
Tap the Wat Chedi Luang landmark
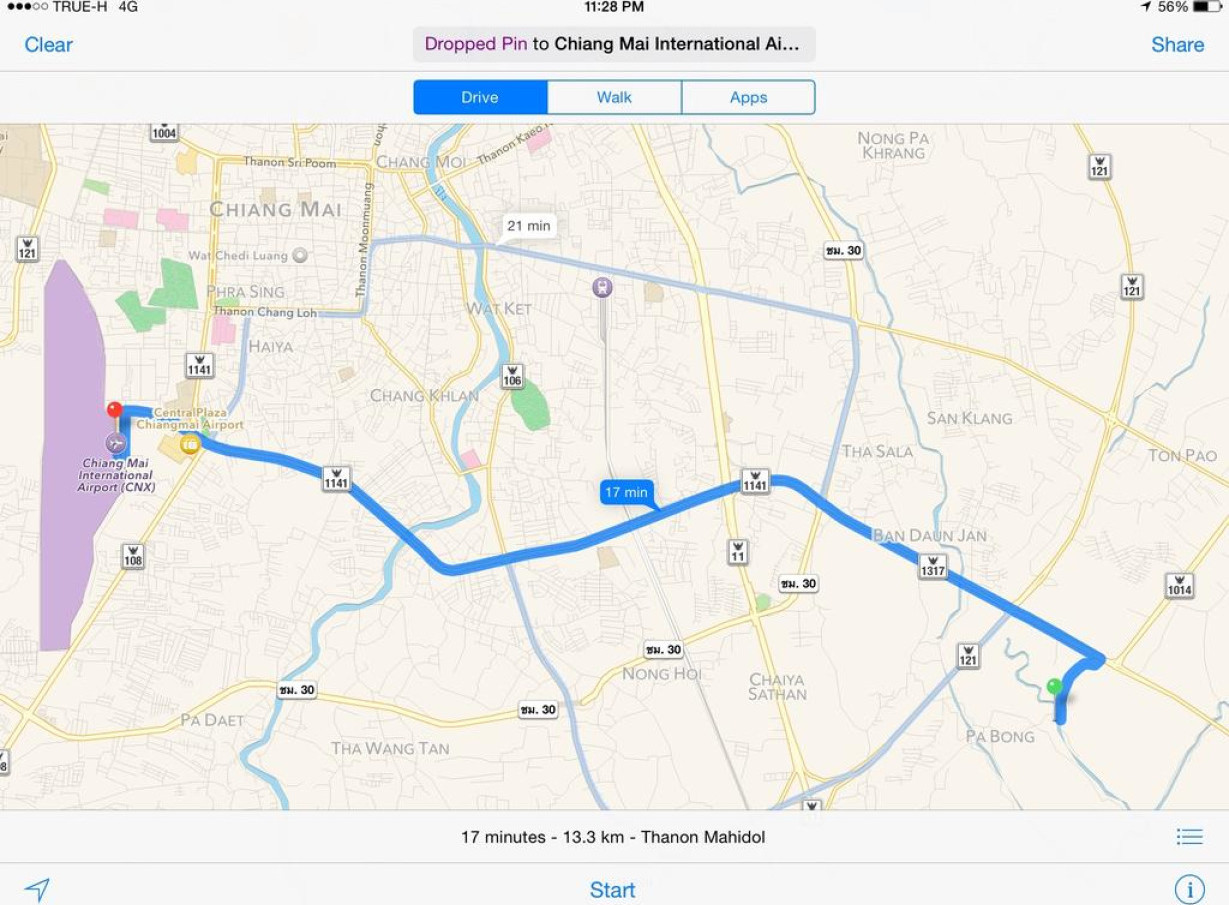tap(299, 256)
